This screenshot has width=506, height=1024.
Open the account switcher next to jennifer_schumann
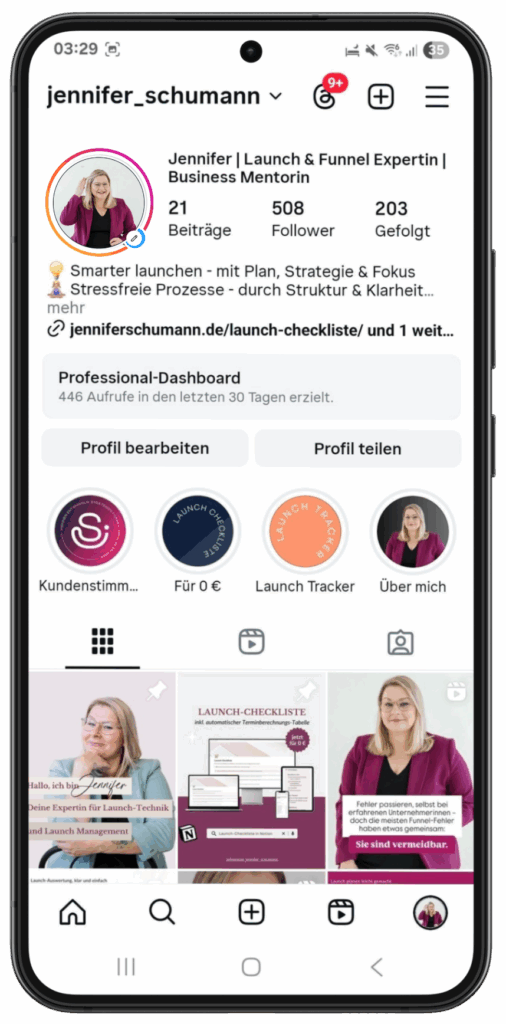[276, 97]
